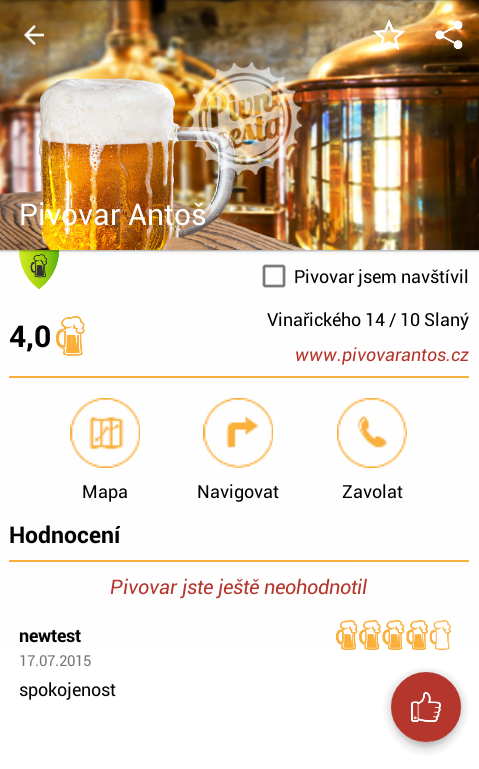Call the brewery via Zavolat
Image resolution: width=479 pixels, height=769 pixels.
[x=372, y=433]
